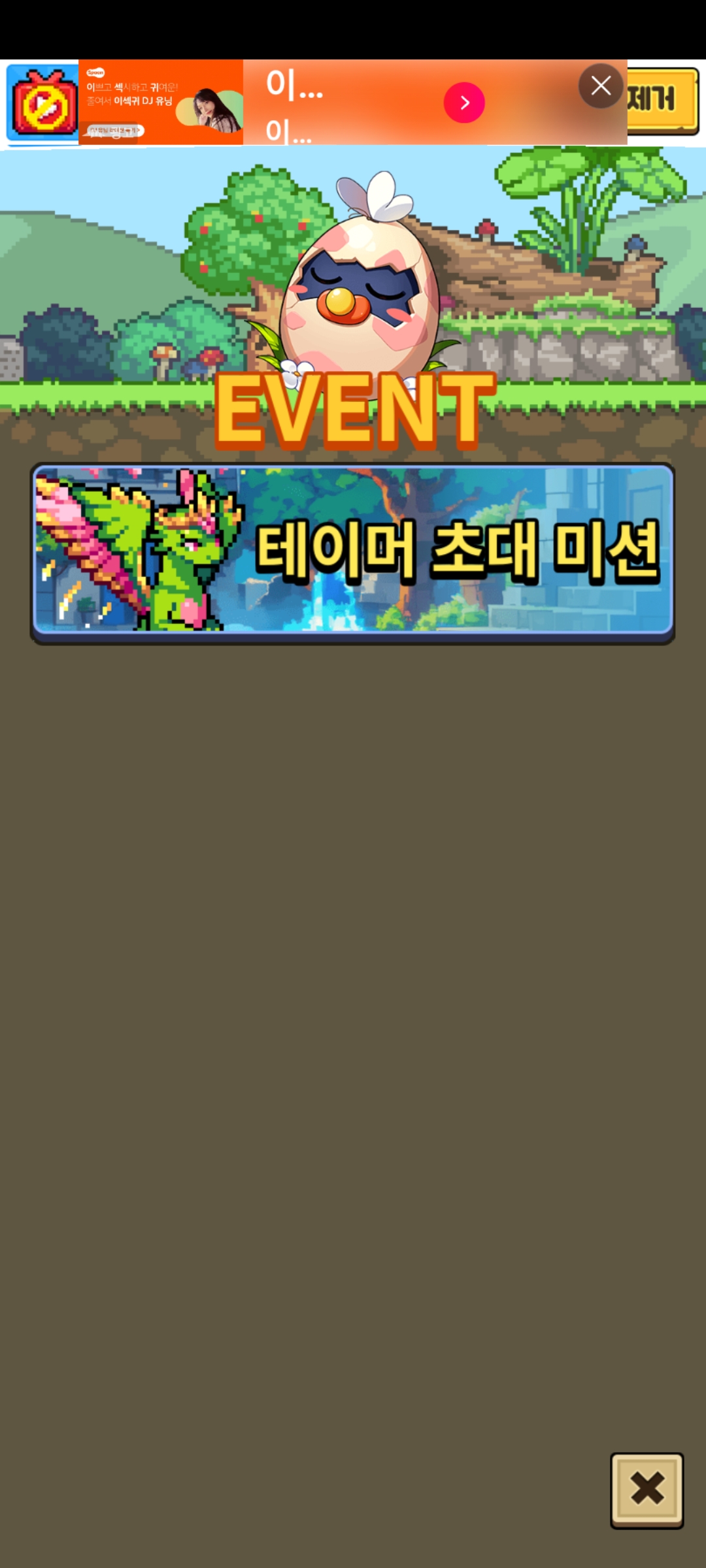Open the no-ads TV icon

(x=43, y=103)
